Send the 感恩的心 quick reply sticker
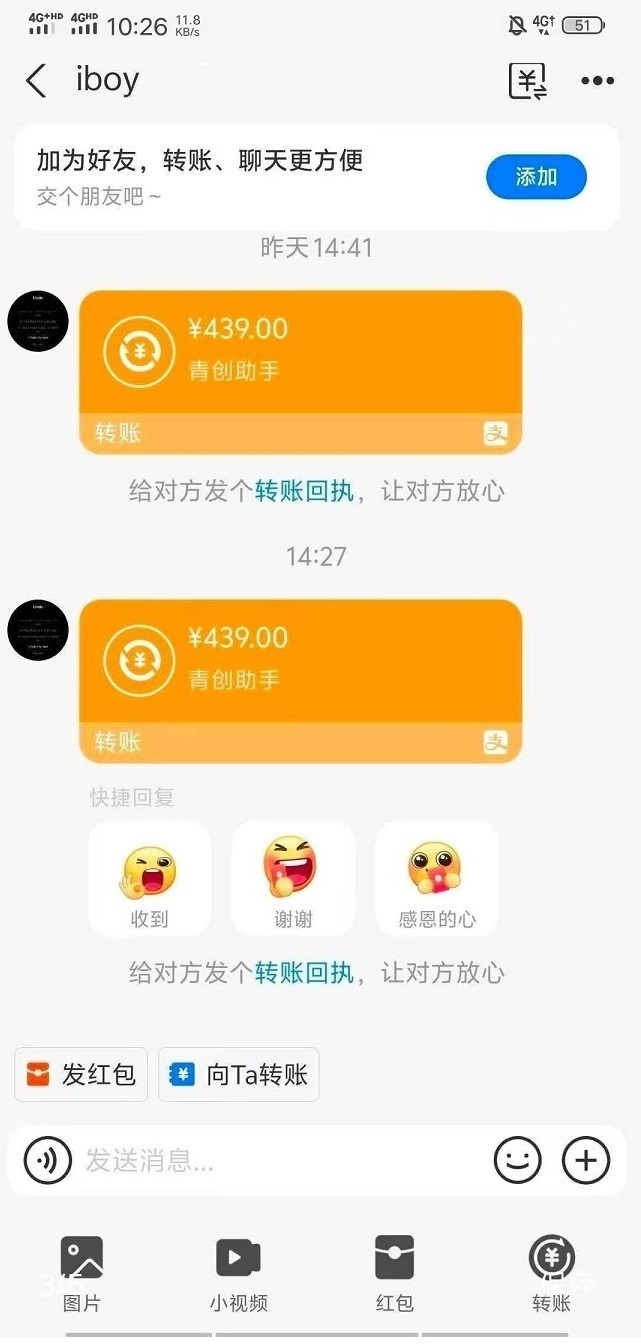 click(x=437, y=878)
